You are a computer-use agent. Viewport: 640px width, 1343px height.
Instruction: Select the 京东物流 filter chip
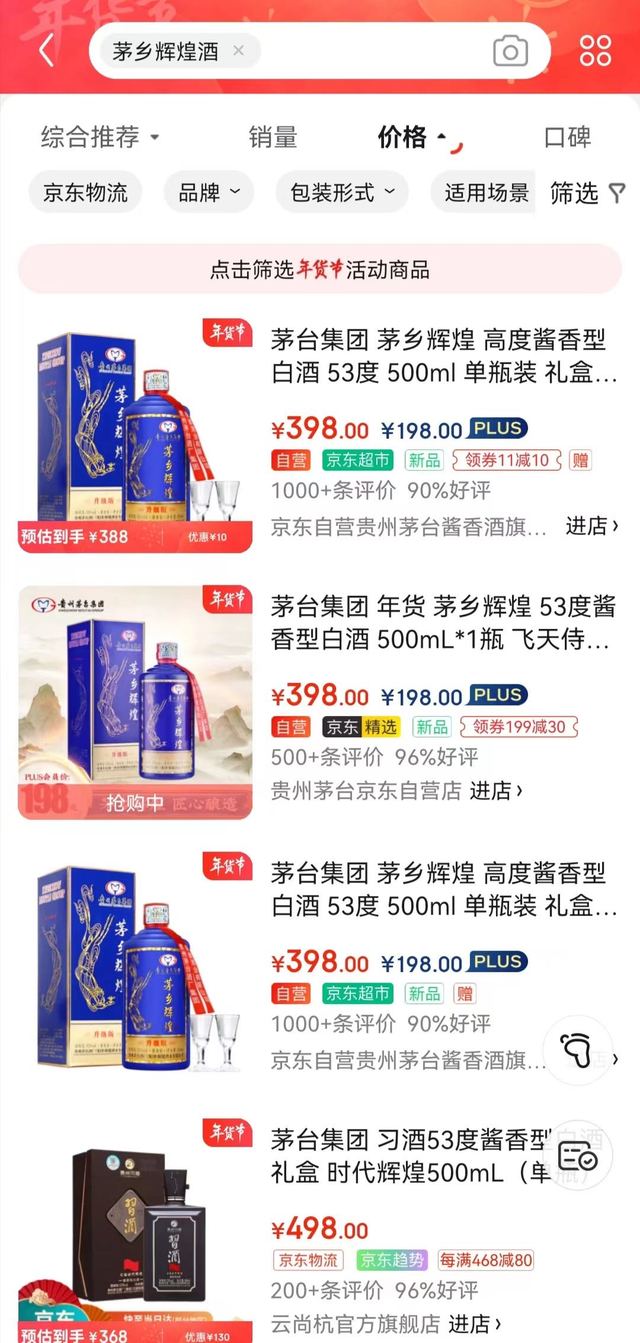tap(85, 192)
